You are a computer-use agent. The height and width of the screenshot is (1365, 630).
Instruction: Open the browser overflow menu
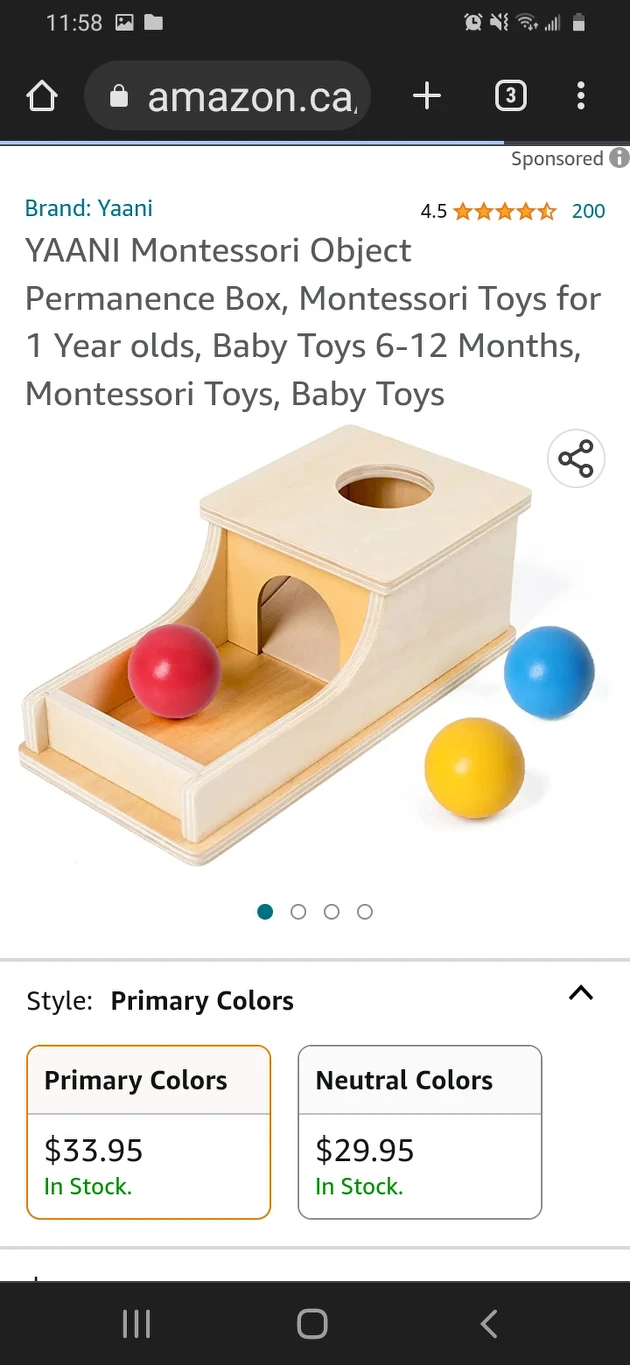[x=581, y=96]
